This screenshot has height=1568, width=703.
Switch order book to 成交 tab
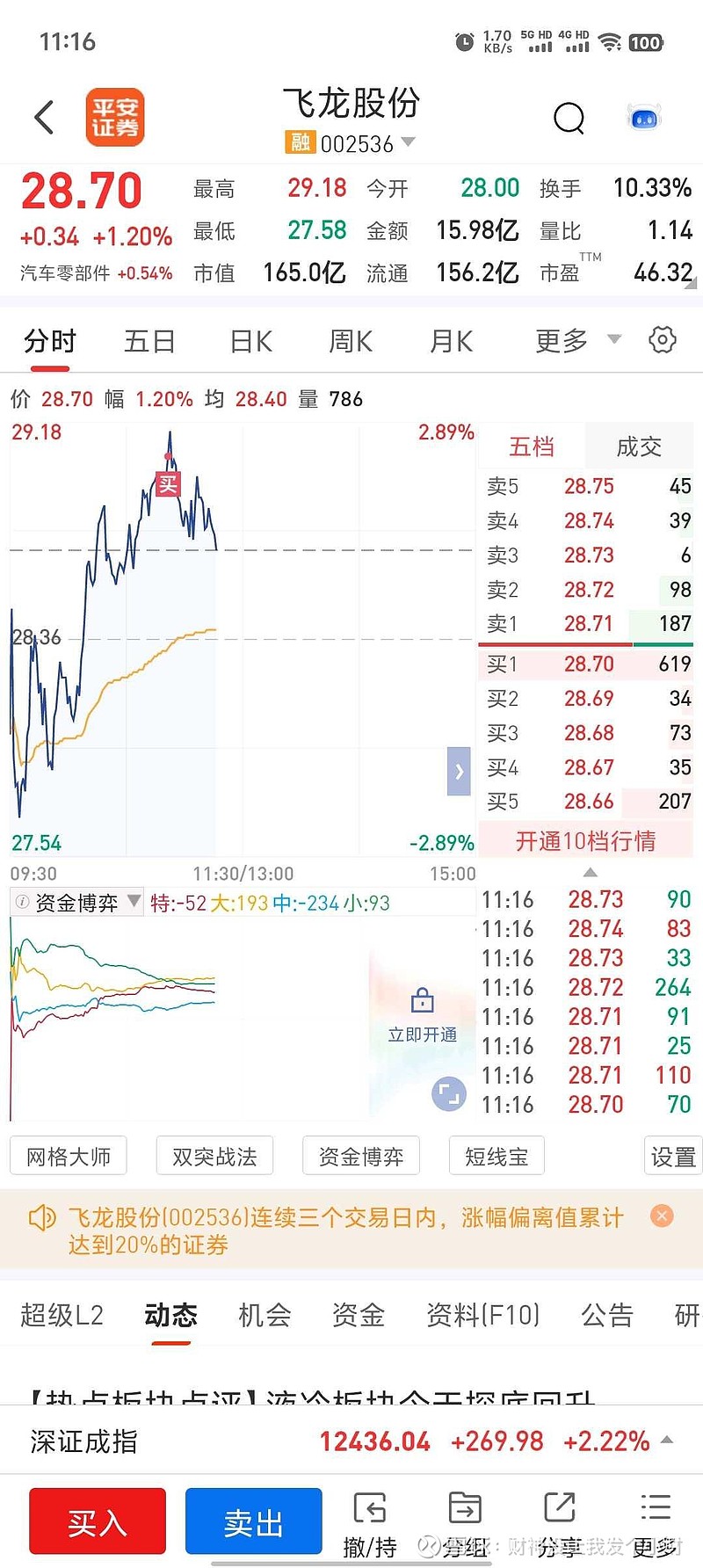639,446
